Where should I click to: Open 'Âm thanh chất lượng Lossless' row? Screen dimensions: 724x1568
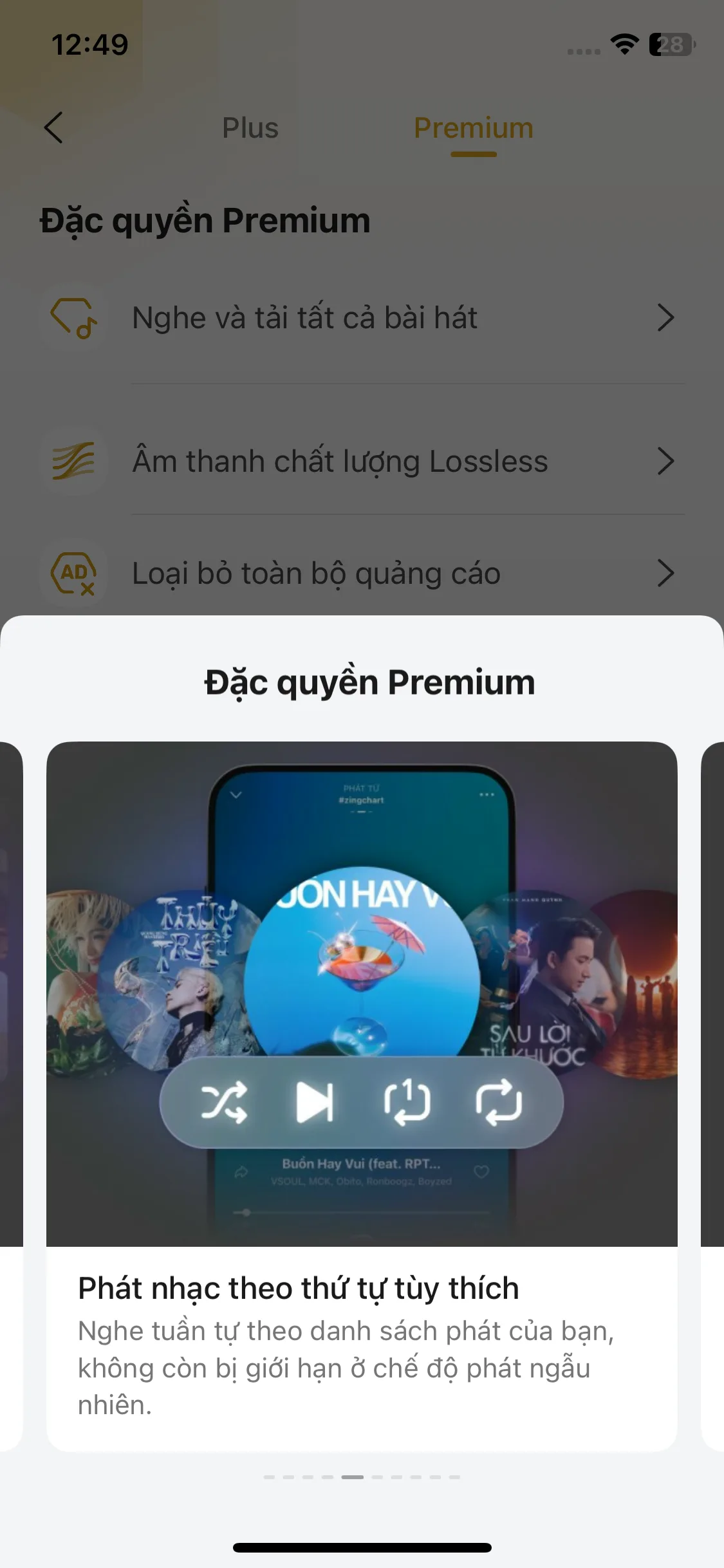360,462
